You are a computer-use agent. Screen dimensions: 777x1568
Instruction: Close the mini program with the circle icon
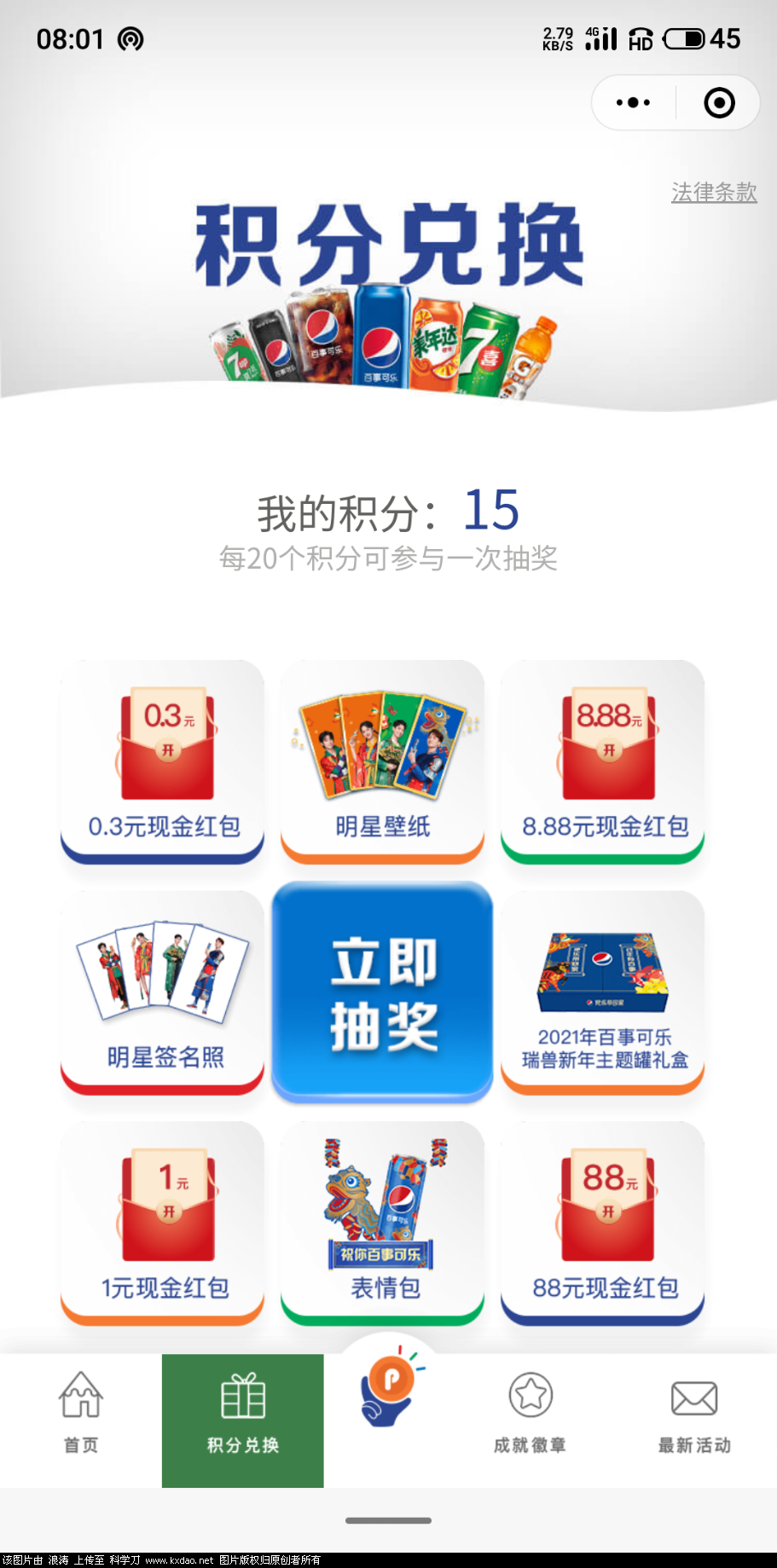[719, 103]
